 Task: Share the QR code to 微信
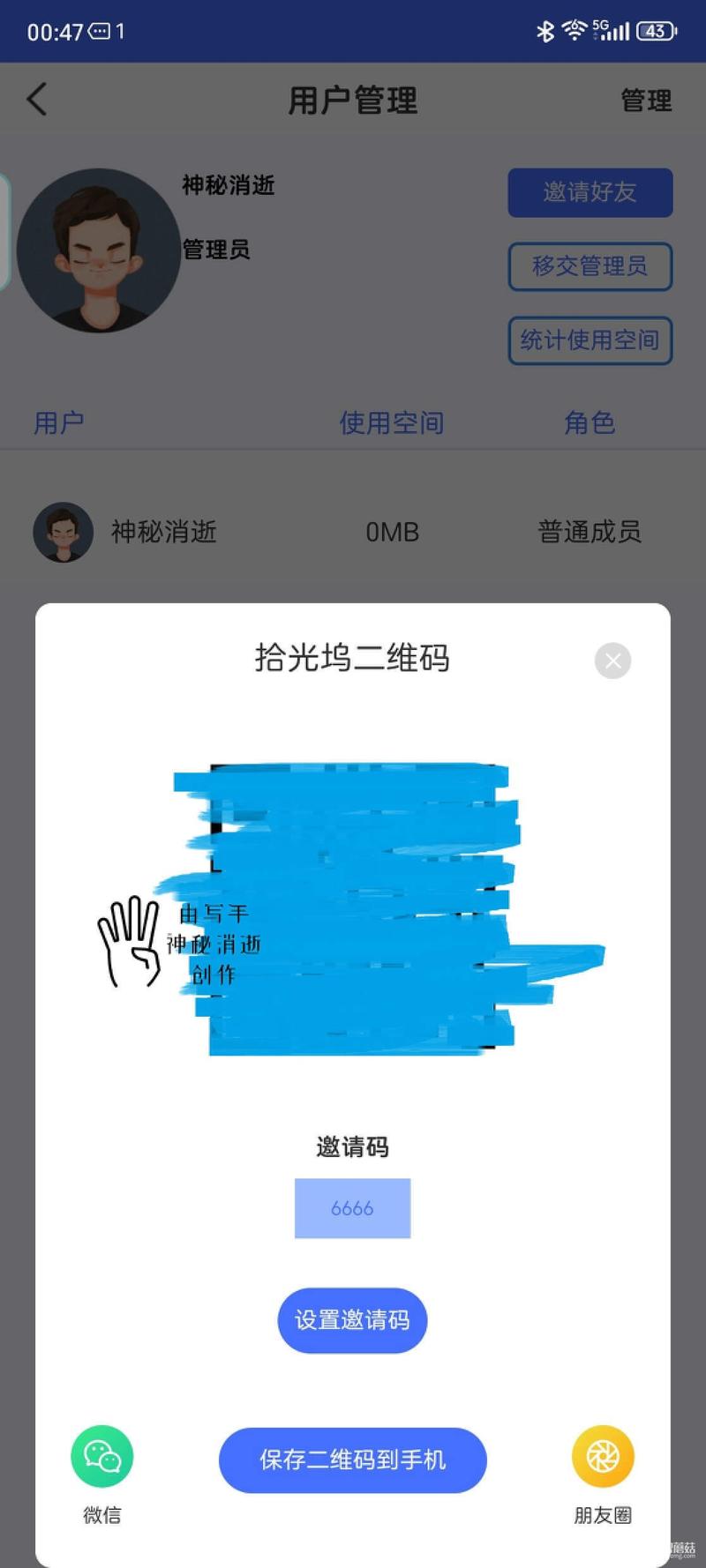point(102,1457)
